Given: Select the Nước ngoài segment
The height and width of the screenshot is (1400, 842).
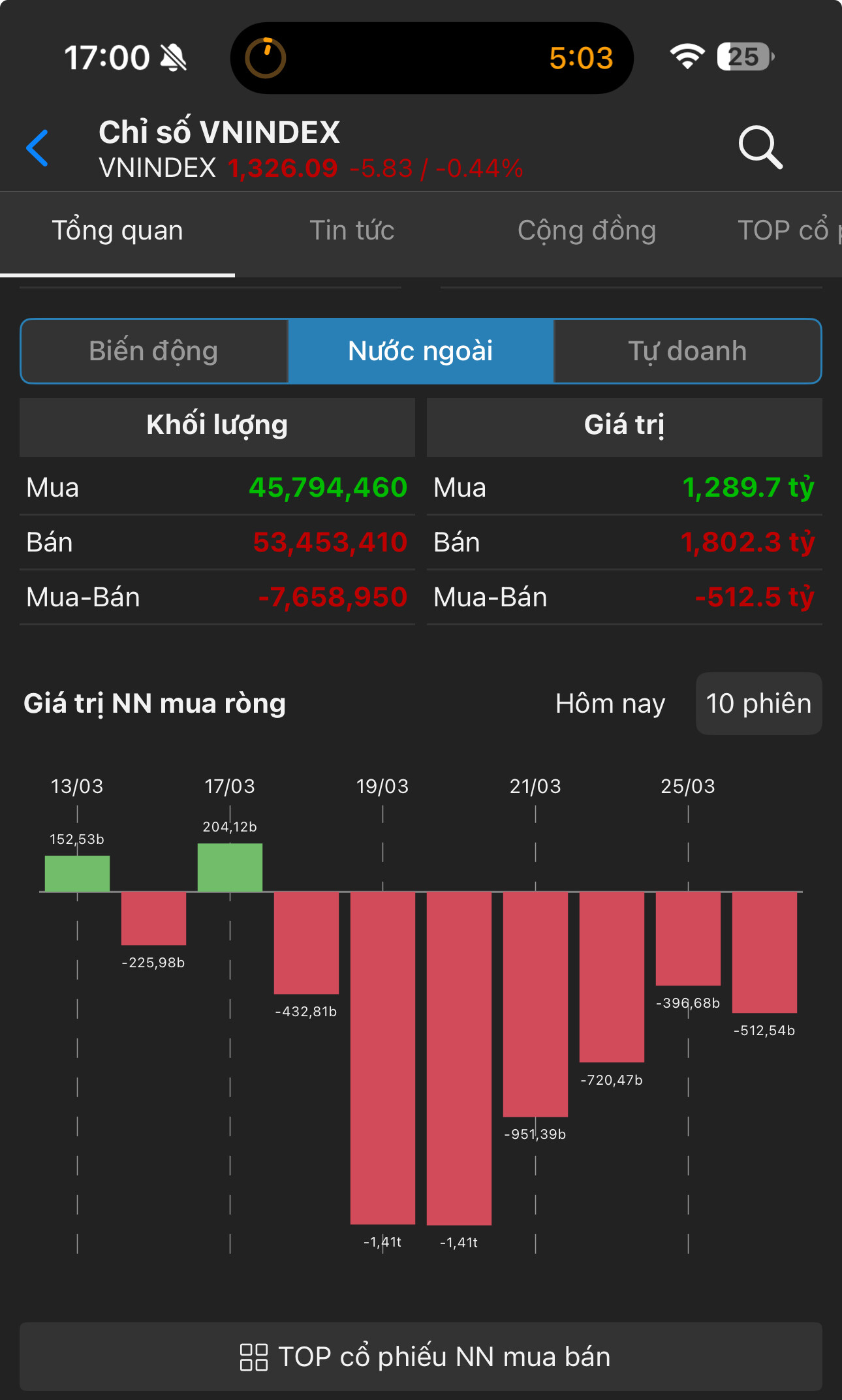Looking at the screenshot, I should 420,351.
